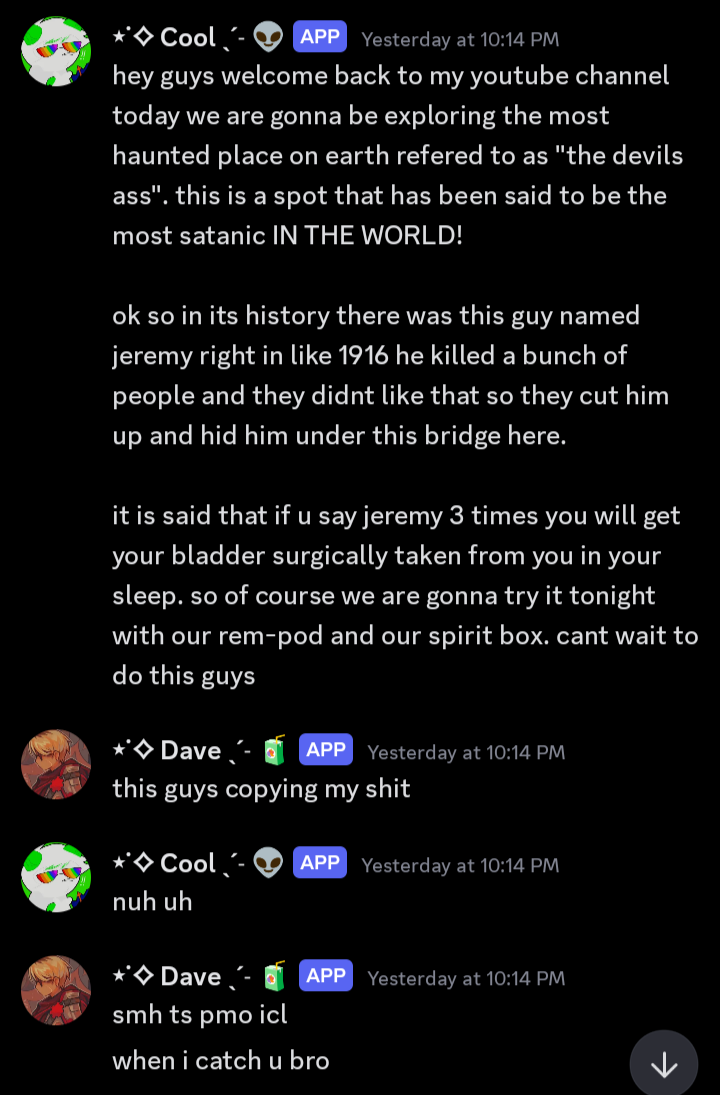Open Cool's username above the youtube channel message

188,38
